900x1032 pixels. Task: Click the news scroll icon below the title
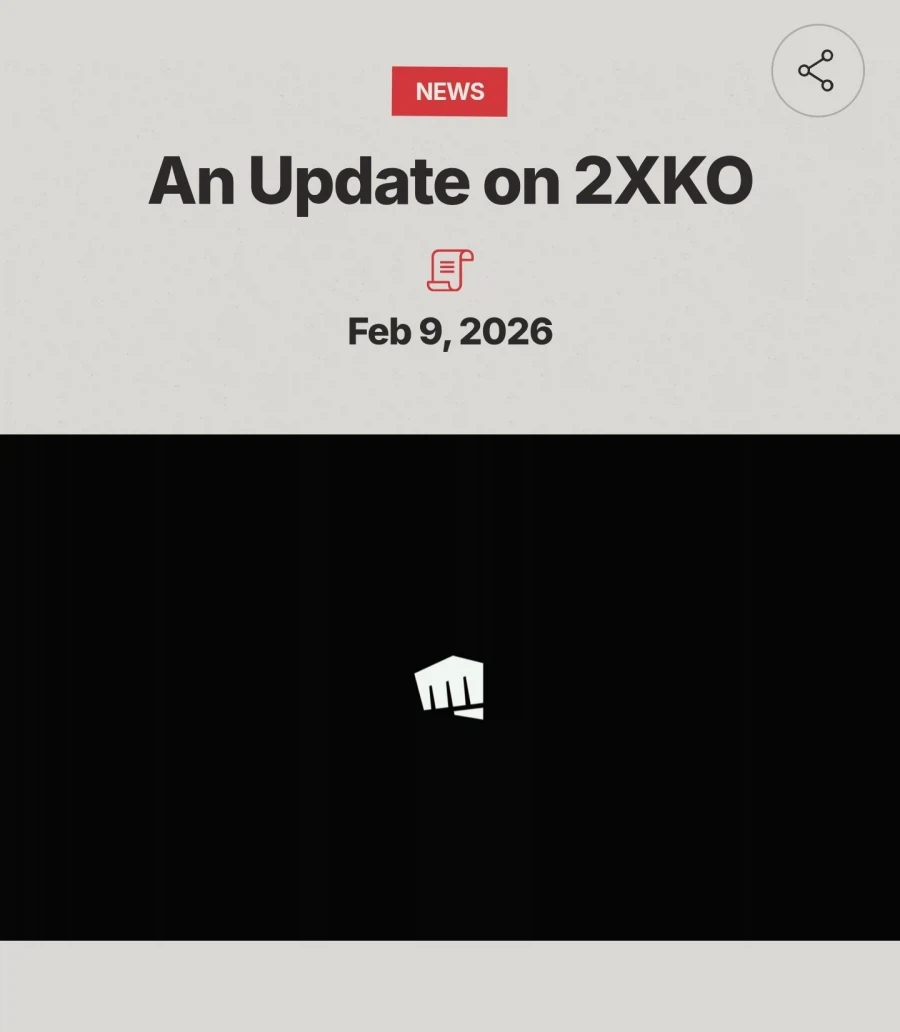click(x=449, y=269)
